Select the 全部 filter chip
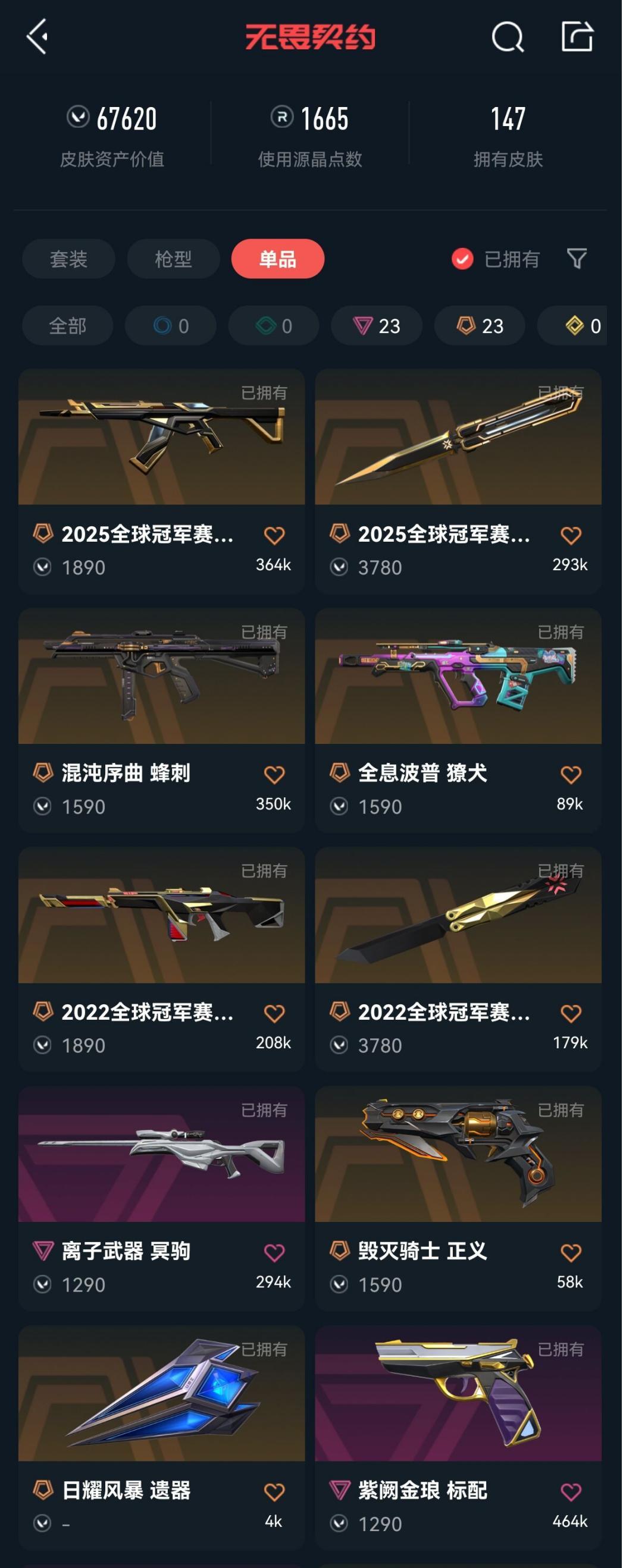The height and width of the screenshot is (1568, 623). pos(68,326)
